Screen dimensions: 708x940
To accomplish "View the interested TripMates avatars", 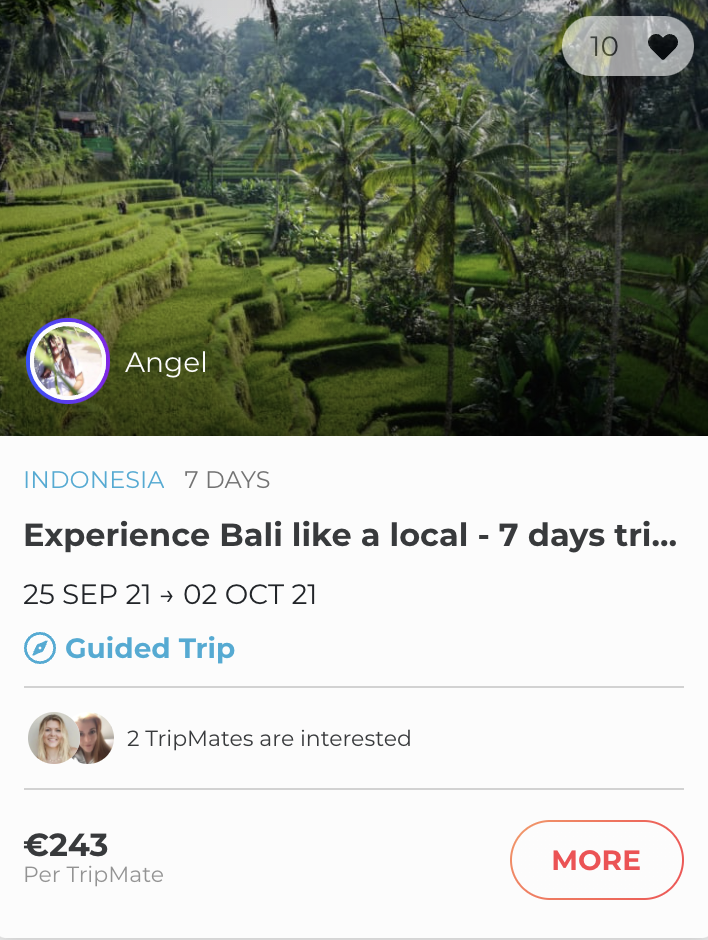I will pos(70,738).
